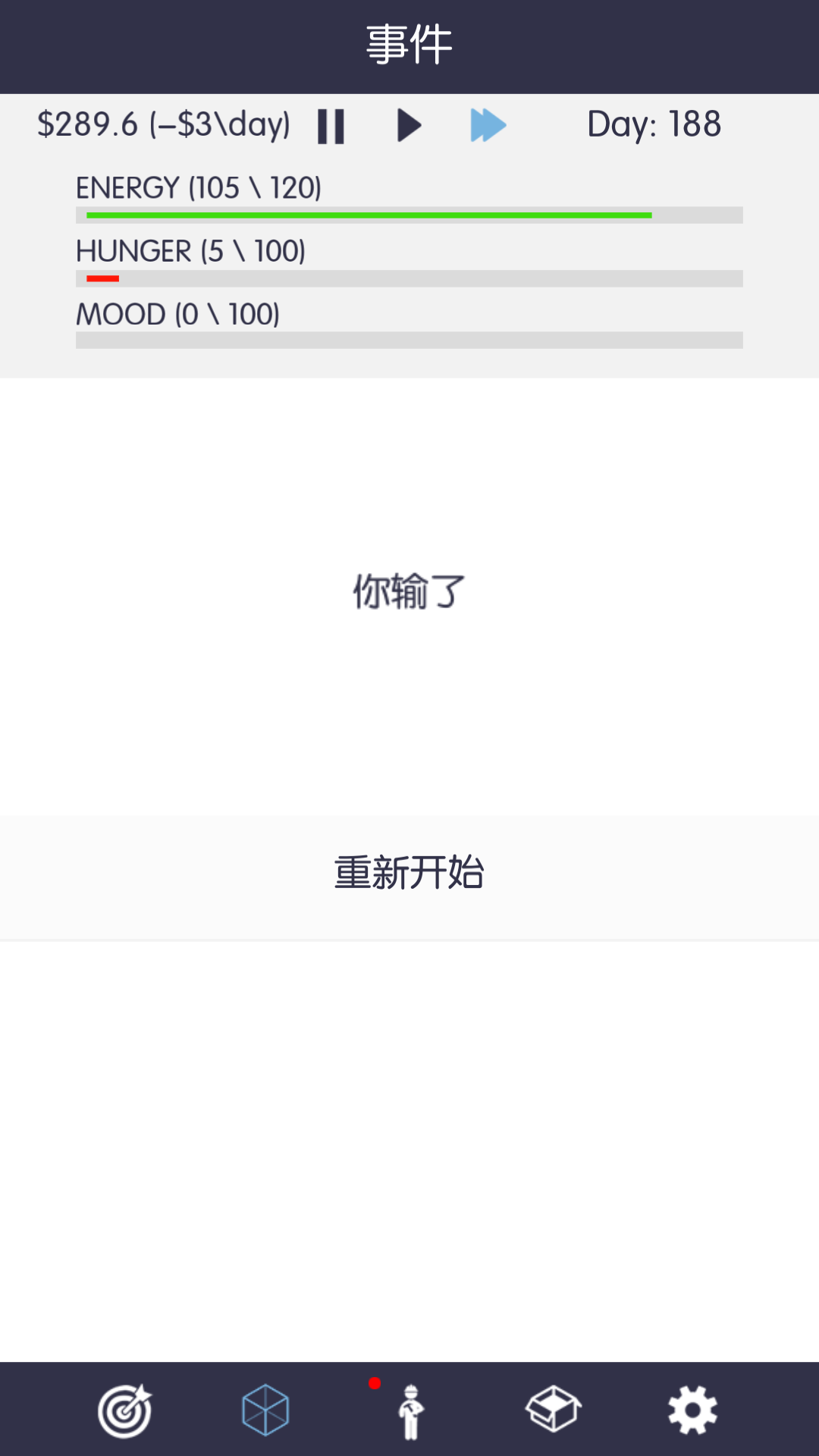Open the inventory box icon
This screenshot has width=819, height=1456.
[x=552, y=1409]
